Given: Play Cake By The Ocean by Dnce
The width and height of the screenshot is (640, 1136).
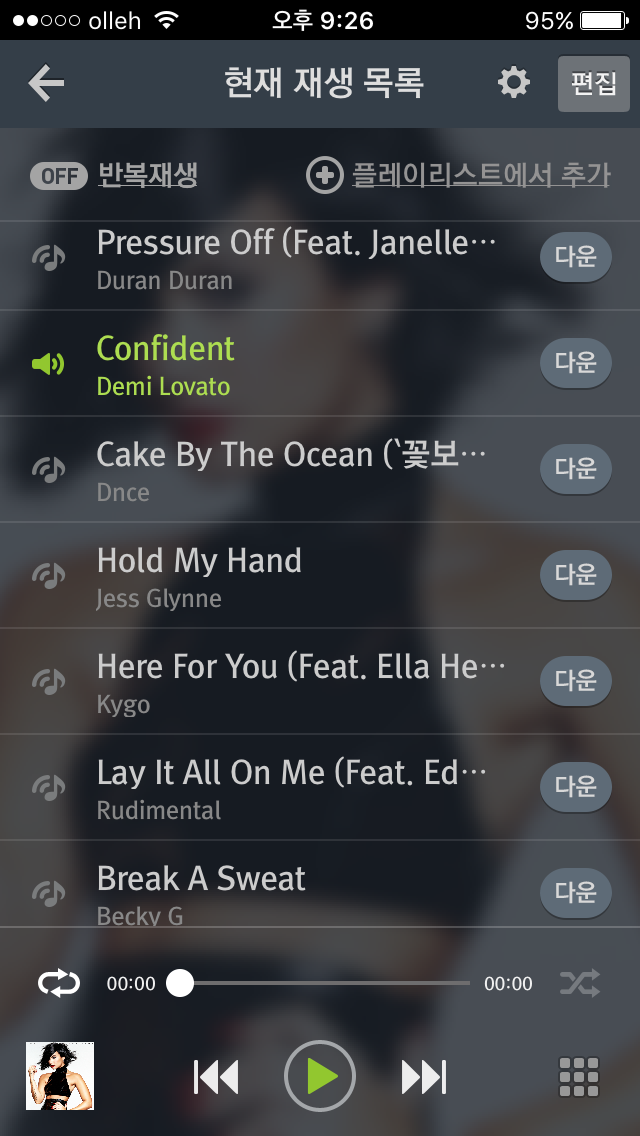Looking at the screenshot, I should (x=290, y=468).
